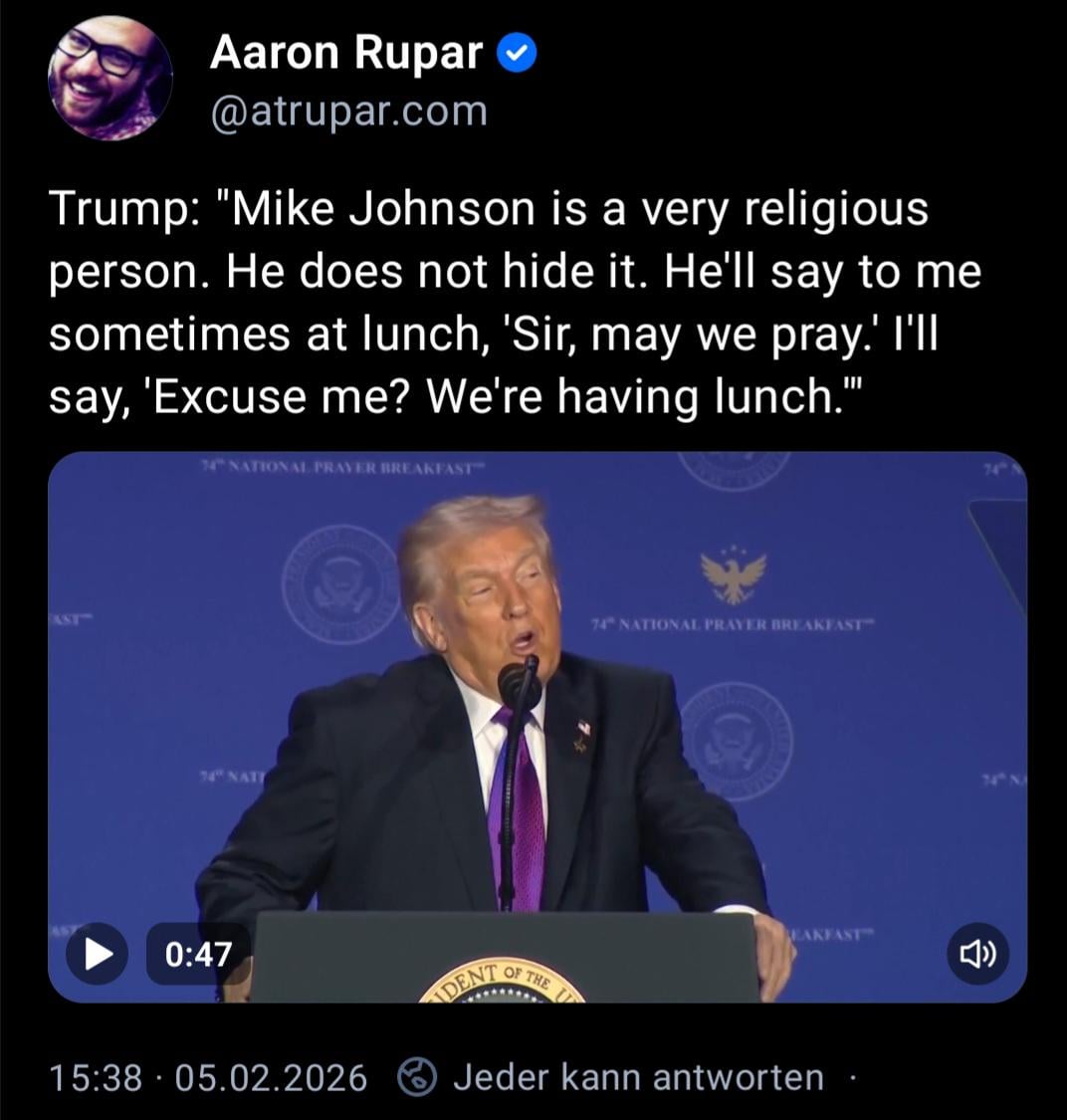Play the 0:47 video
The width and height of the screenshot is (1067, 1120).
[97, 954]
